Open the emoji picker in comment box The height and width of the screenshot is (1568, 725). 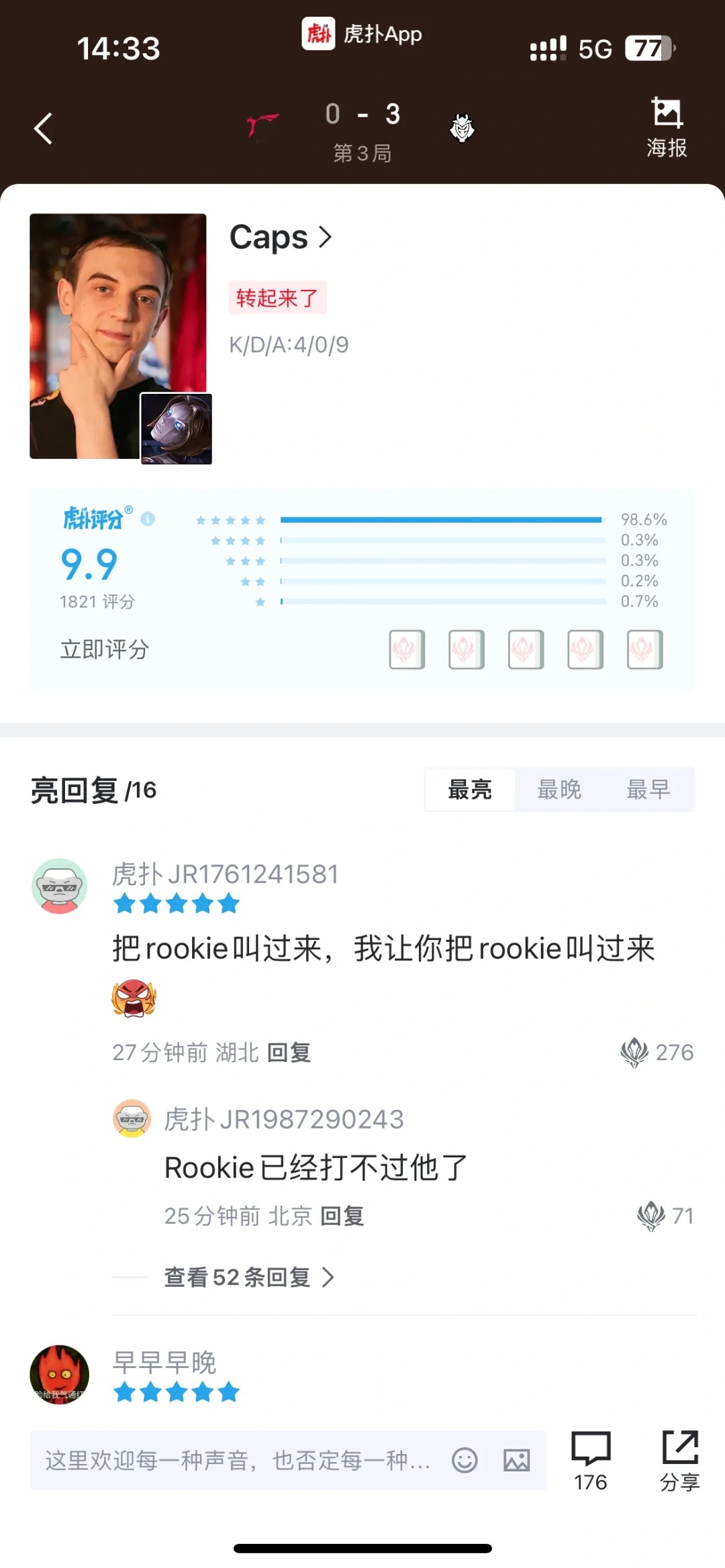point(465,1460)
